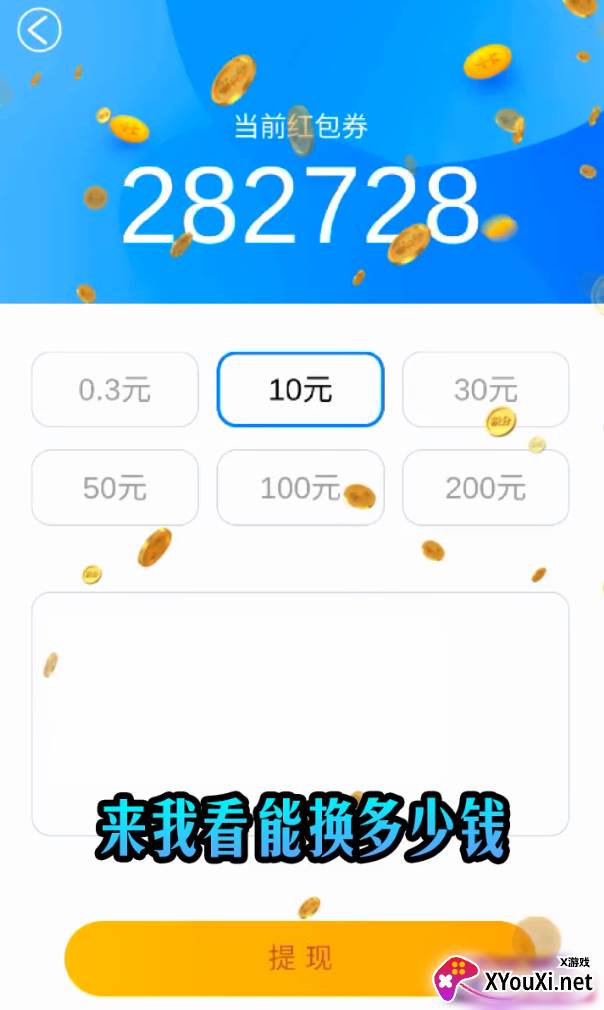Pick the 30元 withdrawal option
This screenshot has height=1010, width=604.
[486, 390]
